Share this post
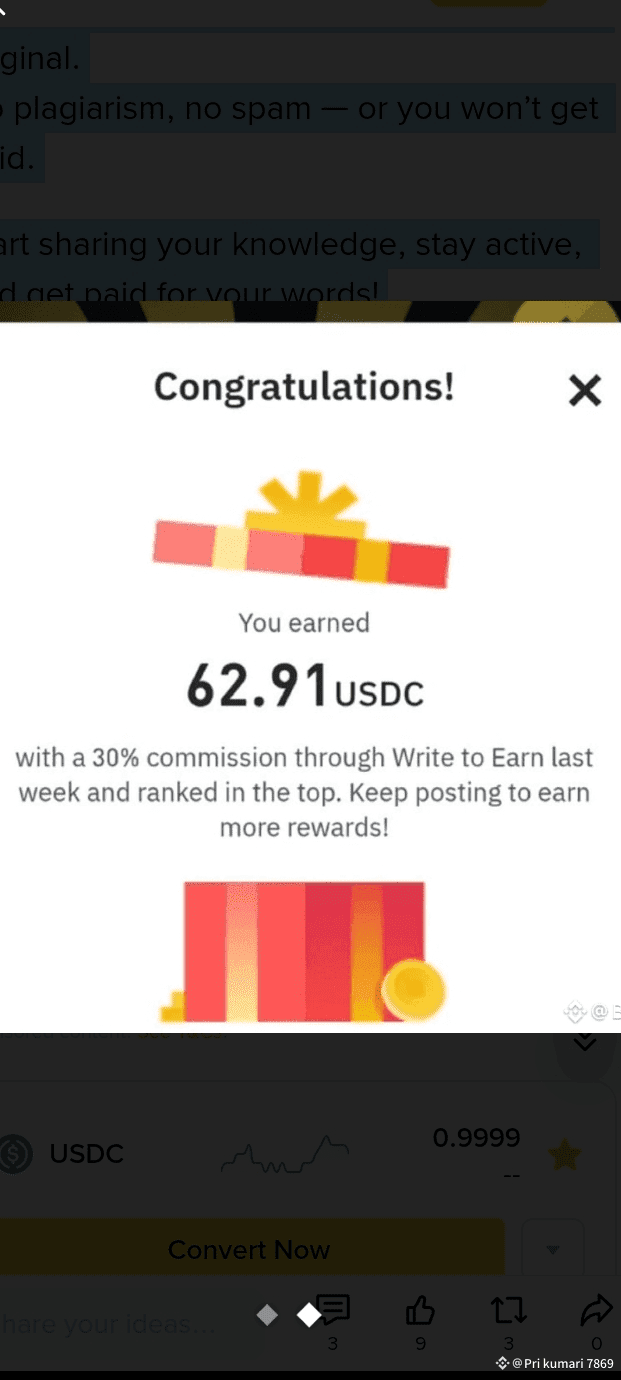The width and height of the screenshot is (621, 1380). [596, 1310]
